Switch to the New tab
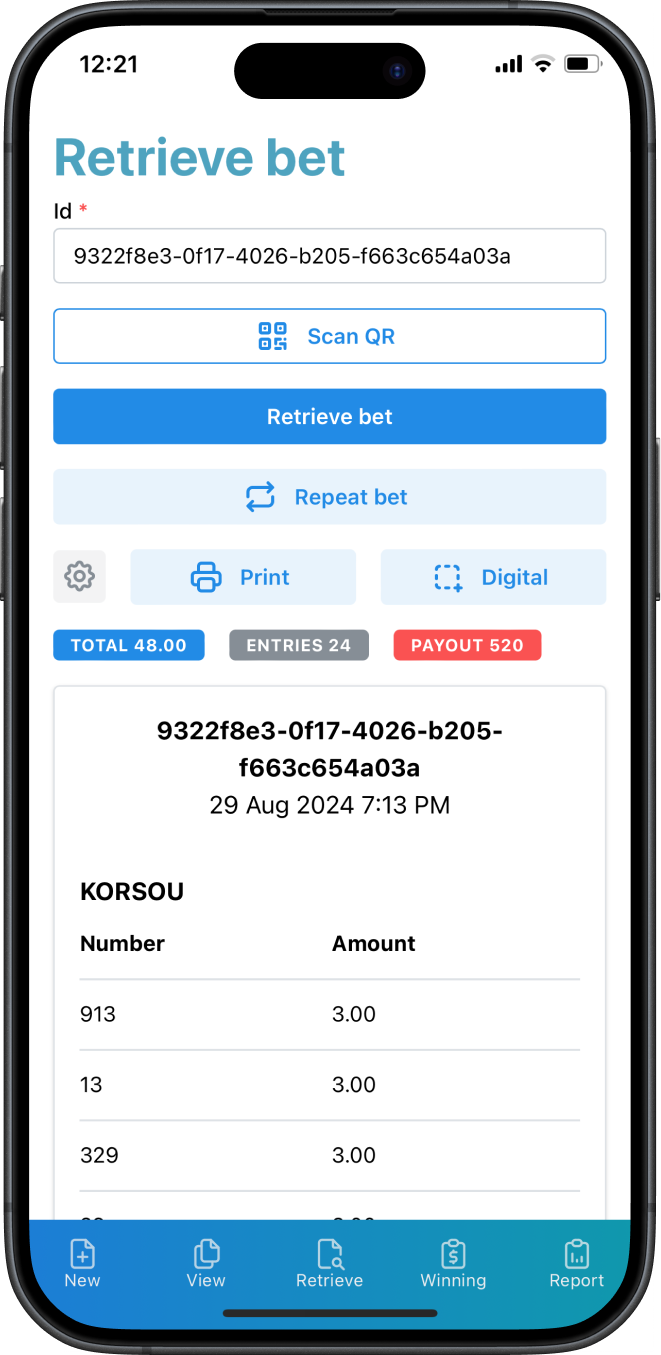The height and width of the screenshot is (1355, 661). 82,1264
